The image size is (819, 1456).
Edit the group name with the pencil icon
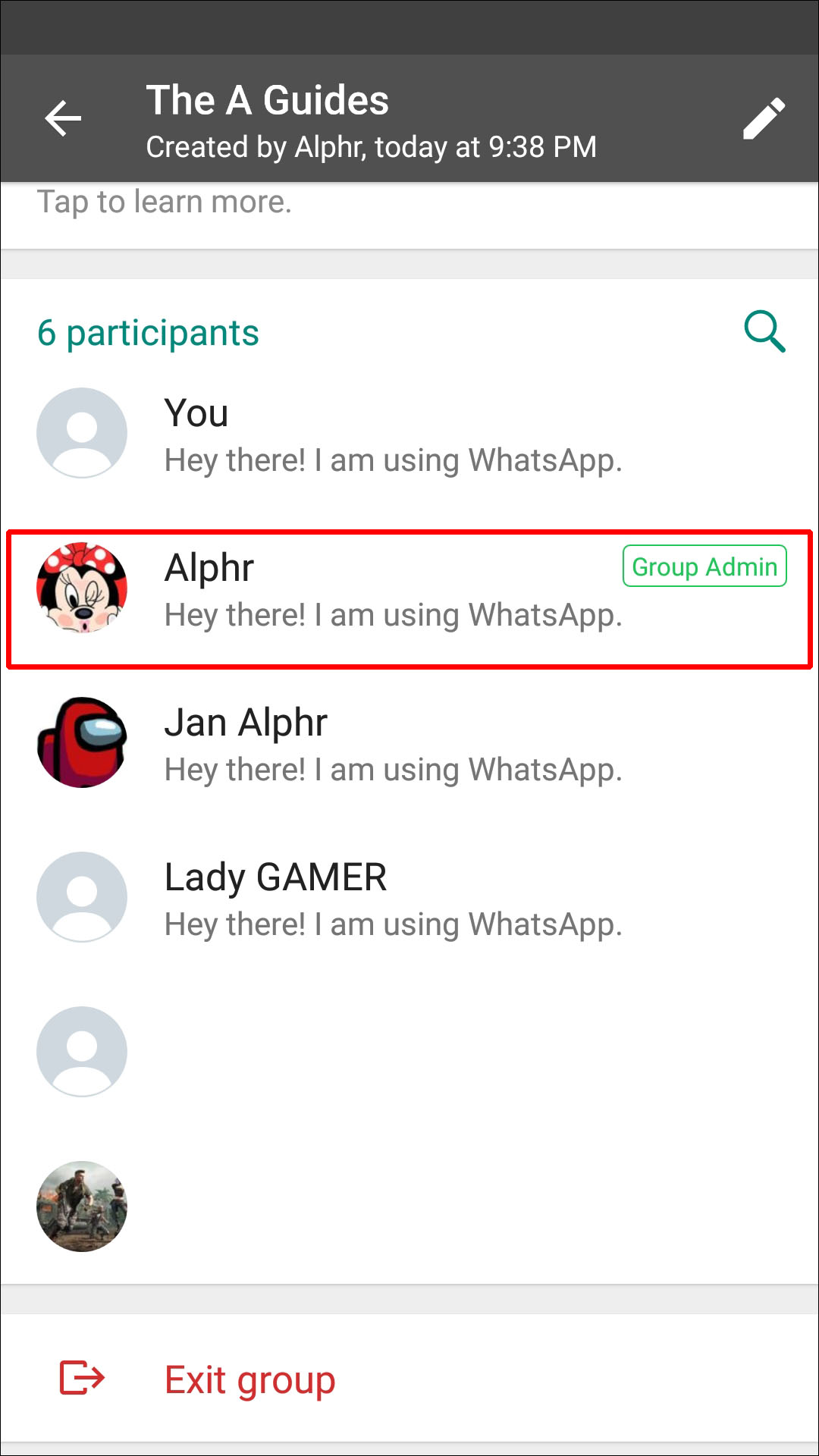point(763,118)
